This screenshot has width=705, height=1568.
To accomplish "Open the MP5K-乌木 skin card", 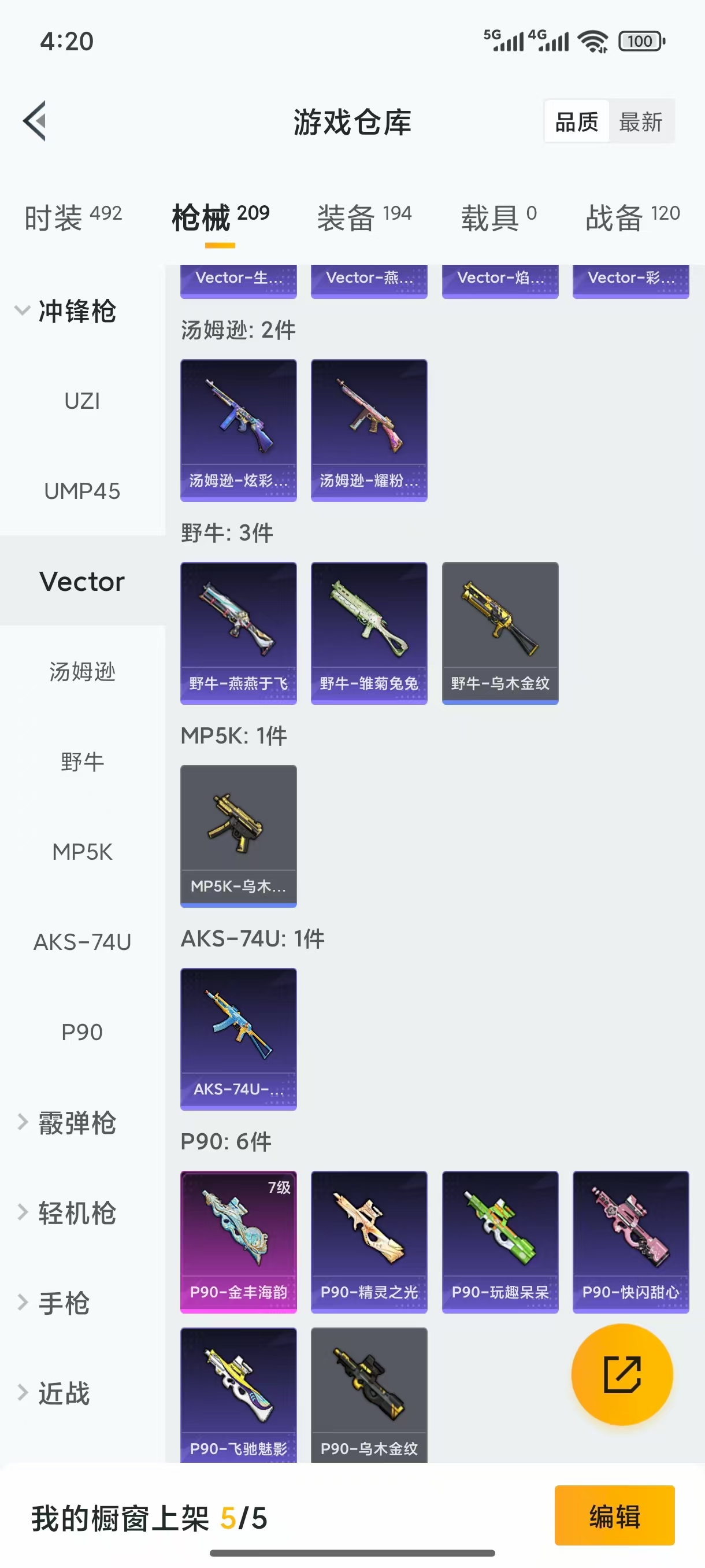I will pos(239,835).
